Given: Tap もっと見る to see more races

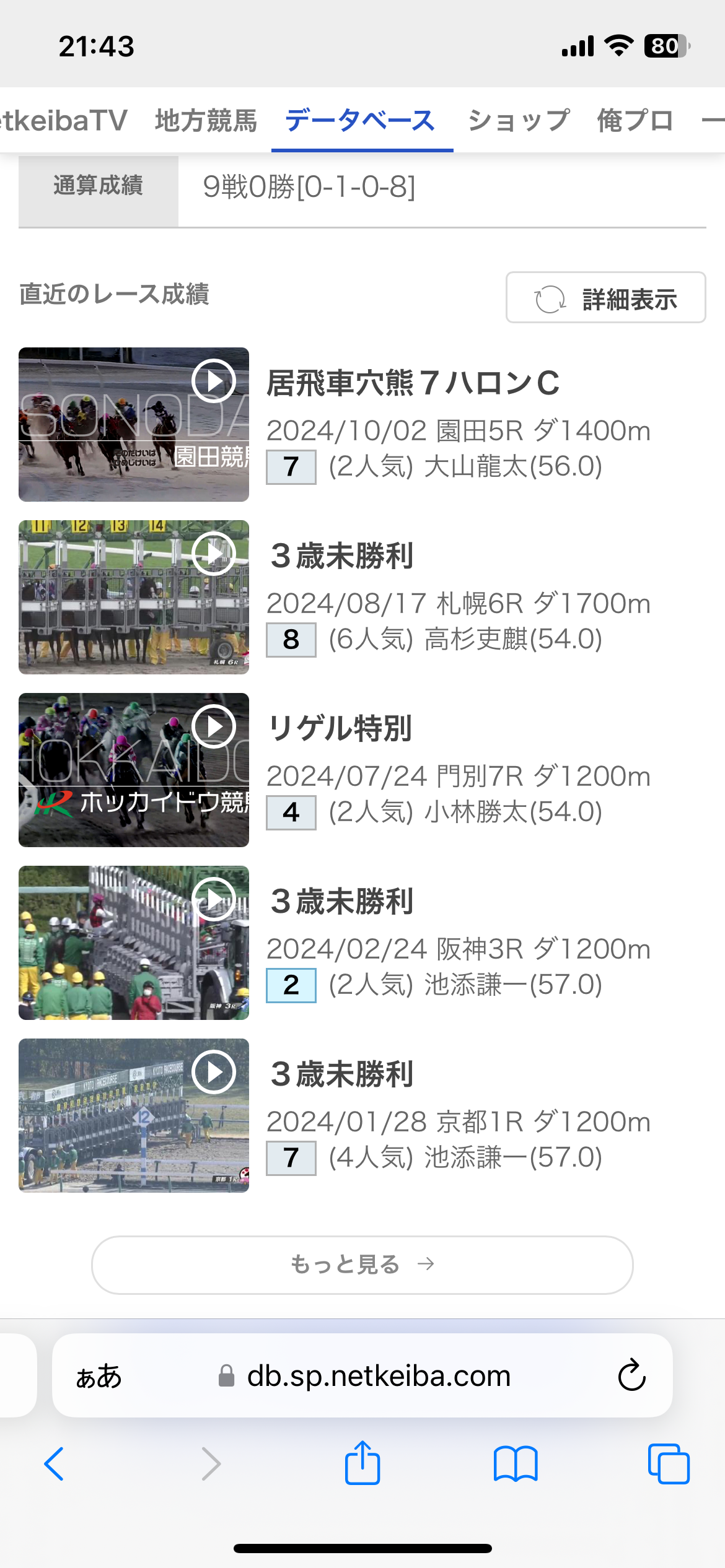Looking at the screenshot, I should (362, 1265).
